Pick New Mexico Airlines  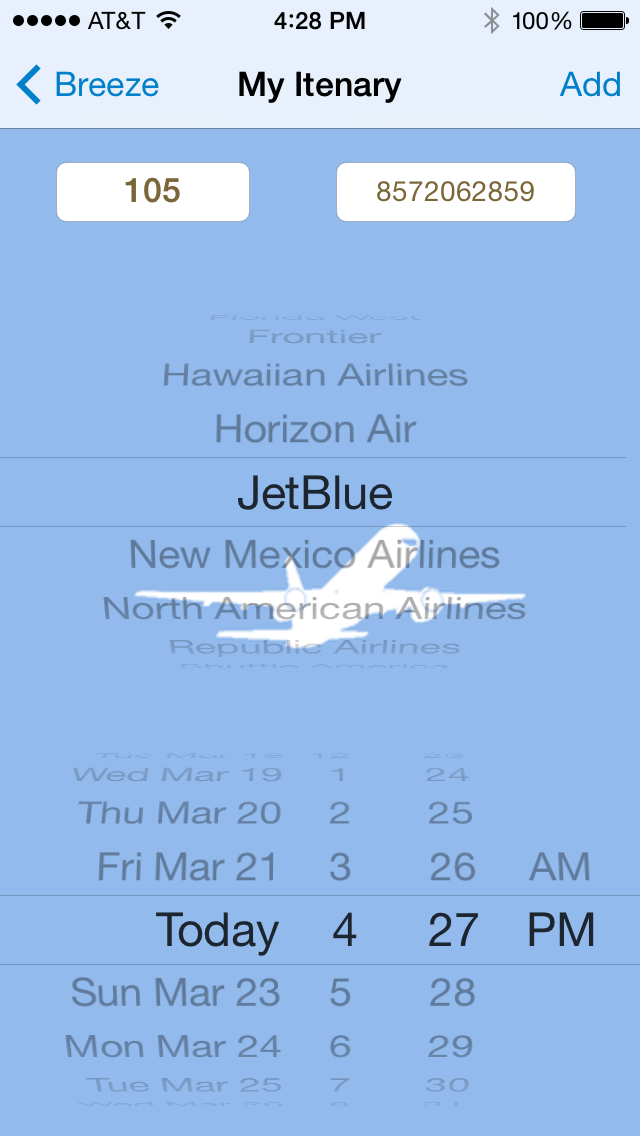tap(315, 555)
